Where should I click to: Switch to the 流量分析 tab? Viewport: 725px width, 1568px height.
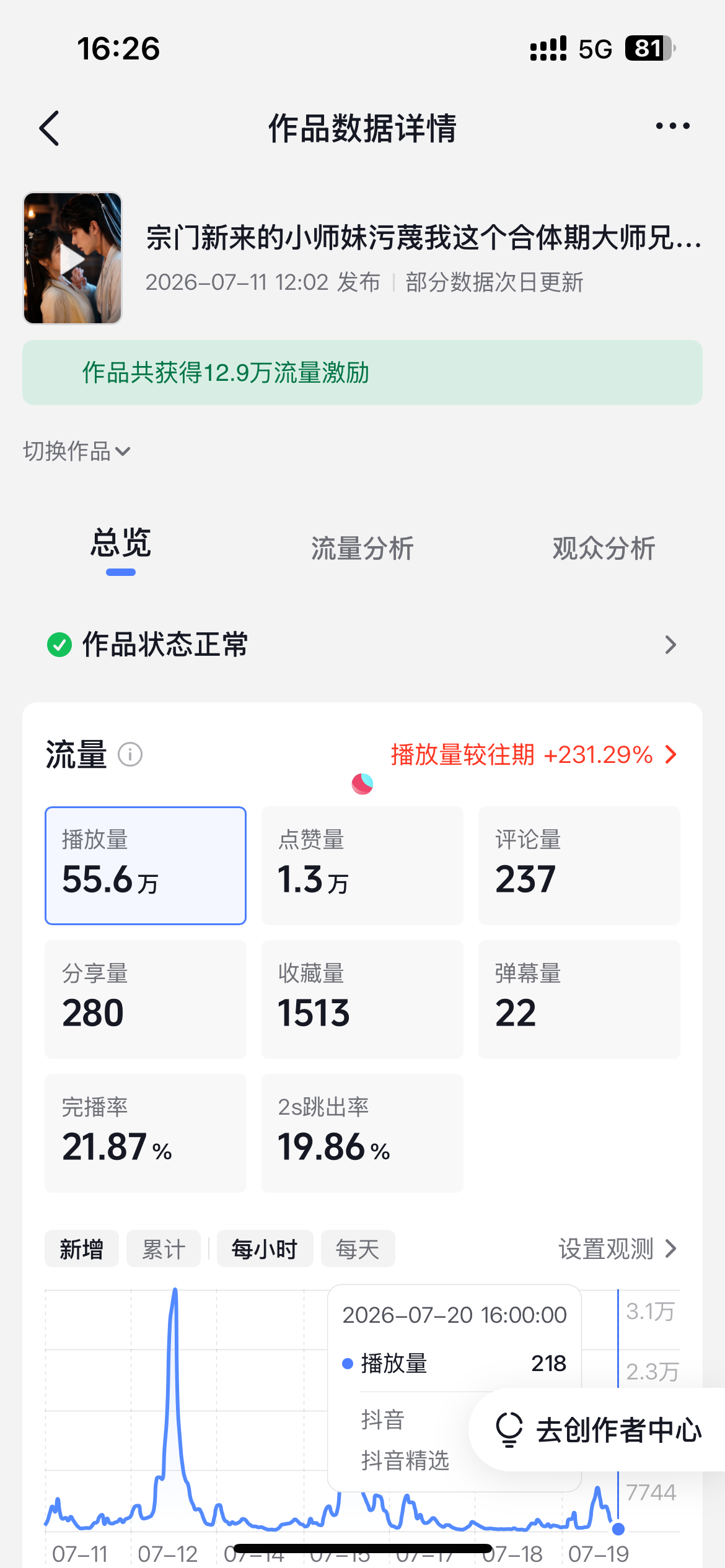(x=362, y=548)
